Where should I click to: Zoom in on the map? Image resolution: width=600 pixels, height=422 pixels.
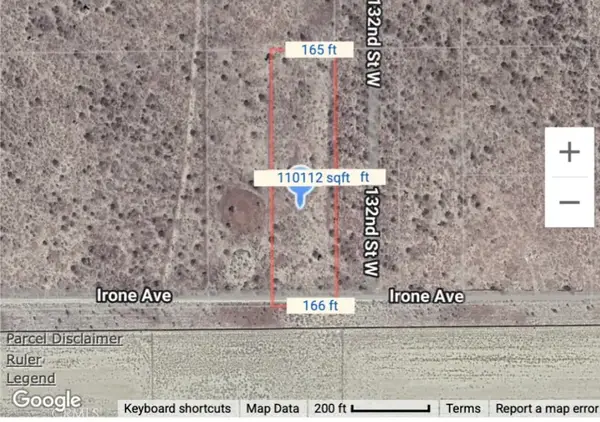click(x=569, y=153)
